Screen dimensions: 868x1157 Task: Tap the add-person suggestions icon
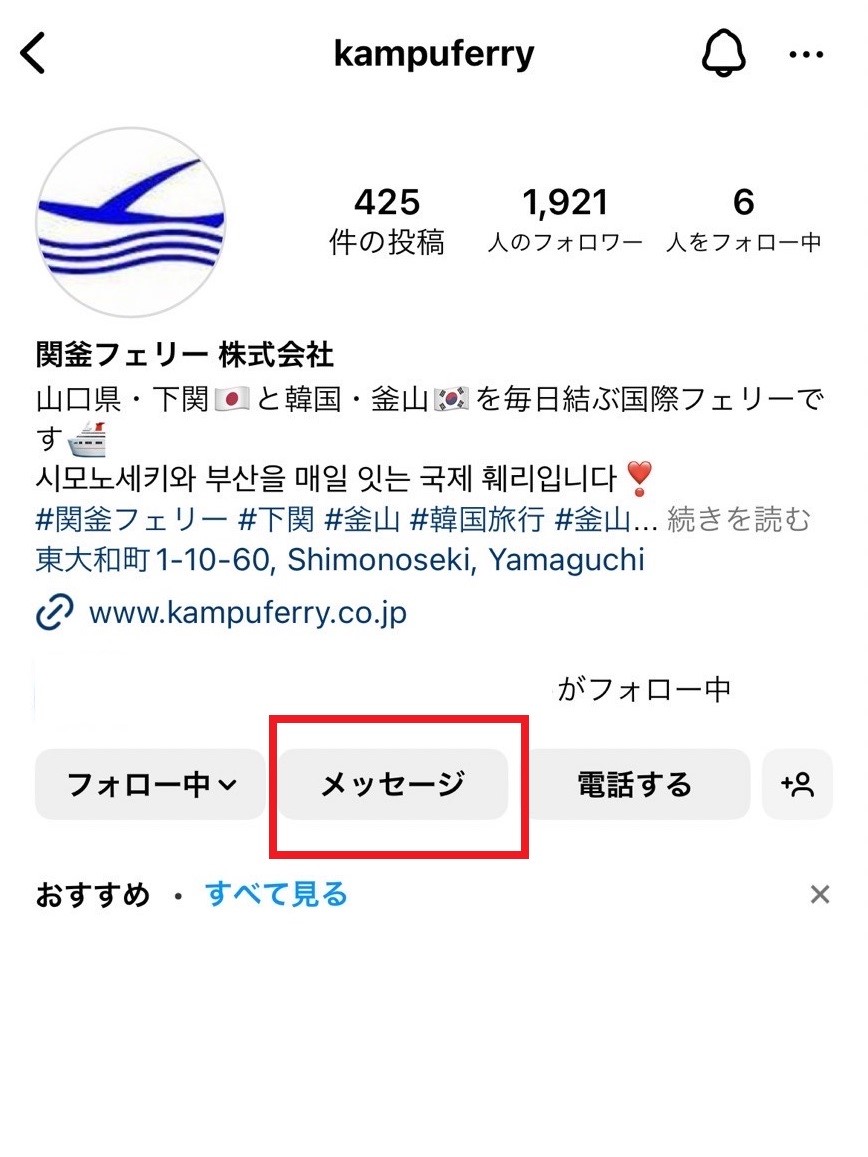(x=797, y=784)
